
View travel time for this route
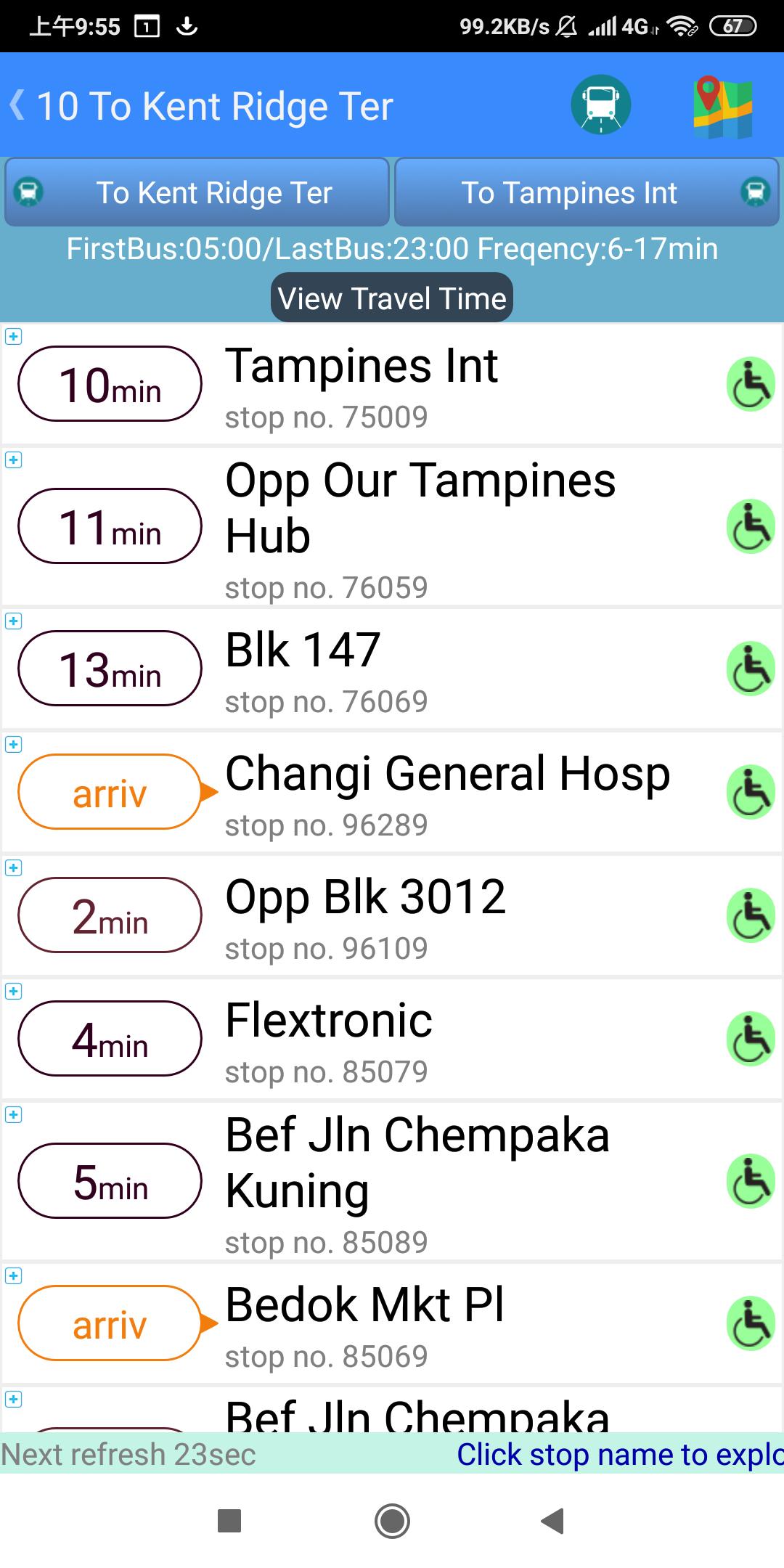click(x=392, y=298)
